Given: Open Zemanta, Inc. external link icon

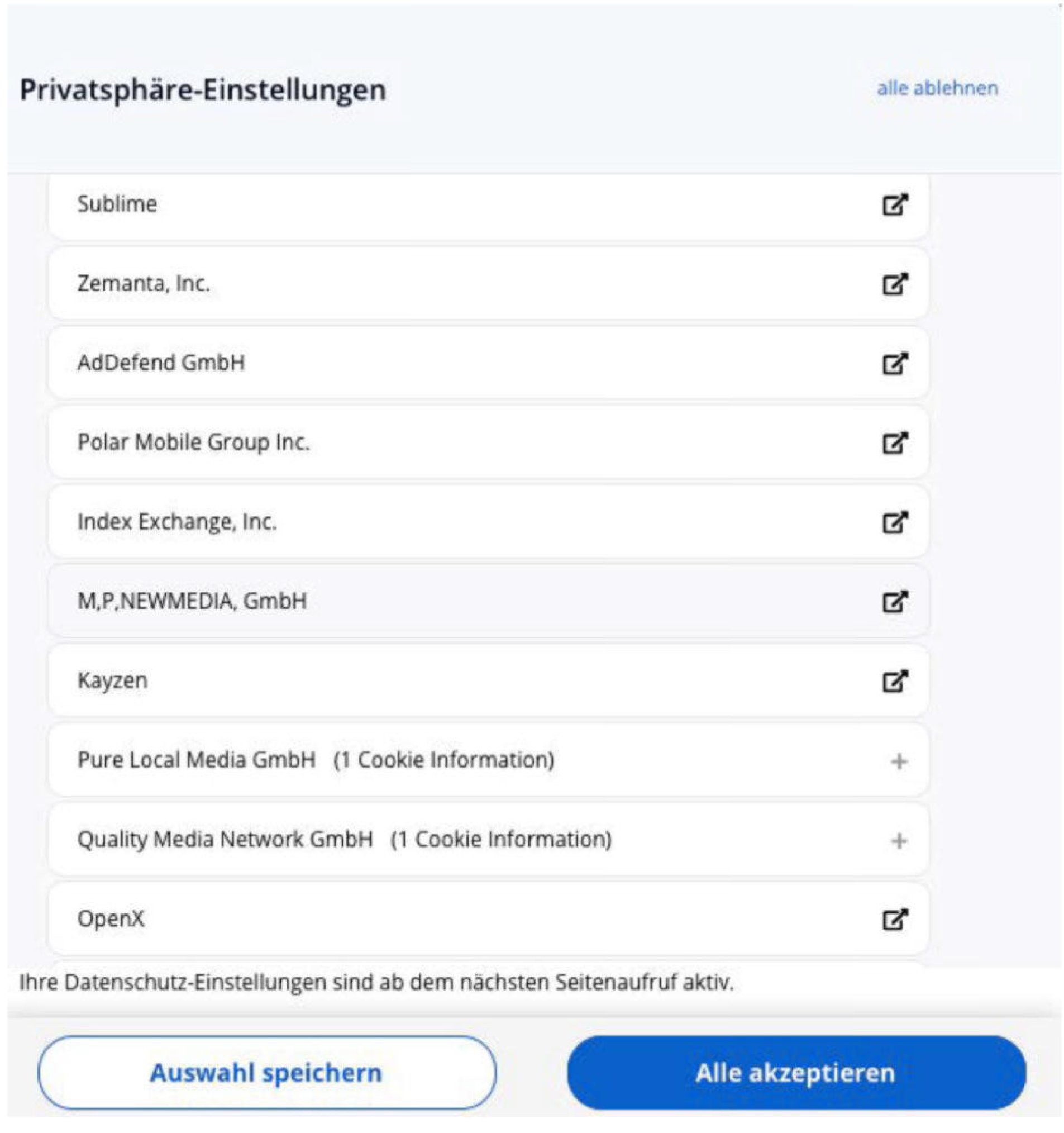Looking at the screenshot, I should (x=894, y=284).
